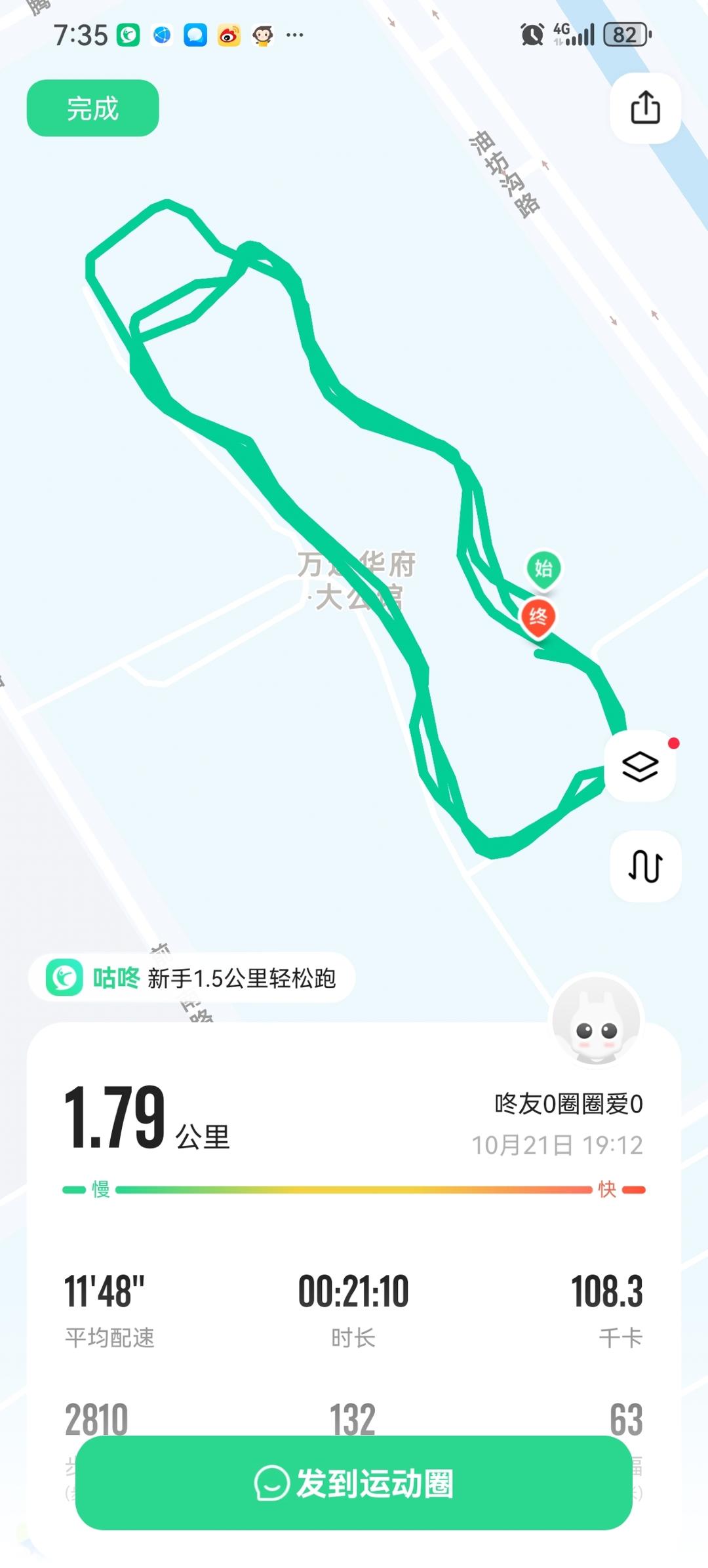Open the user avatar profile
708x1568 pixels.
(596, 1021)
